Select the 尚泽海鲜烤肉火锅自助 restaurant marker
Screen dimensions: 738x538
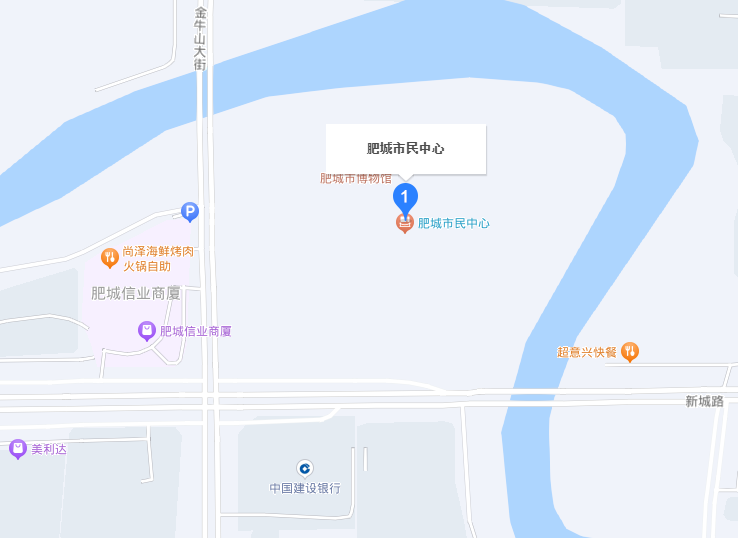click(x=110, y=258)
